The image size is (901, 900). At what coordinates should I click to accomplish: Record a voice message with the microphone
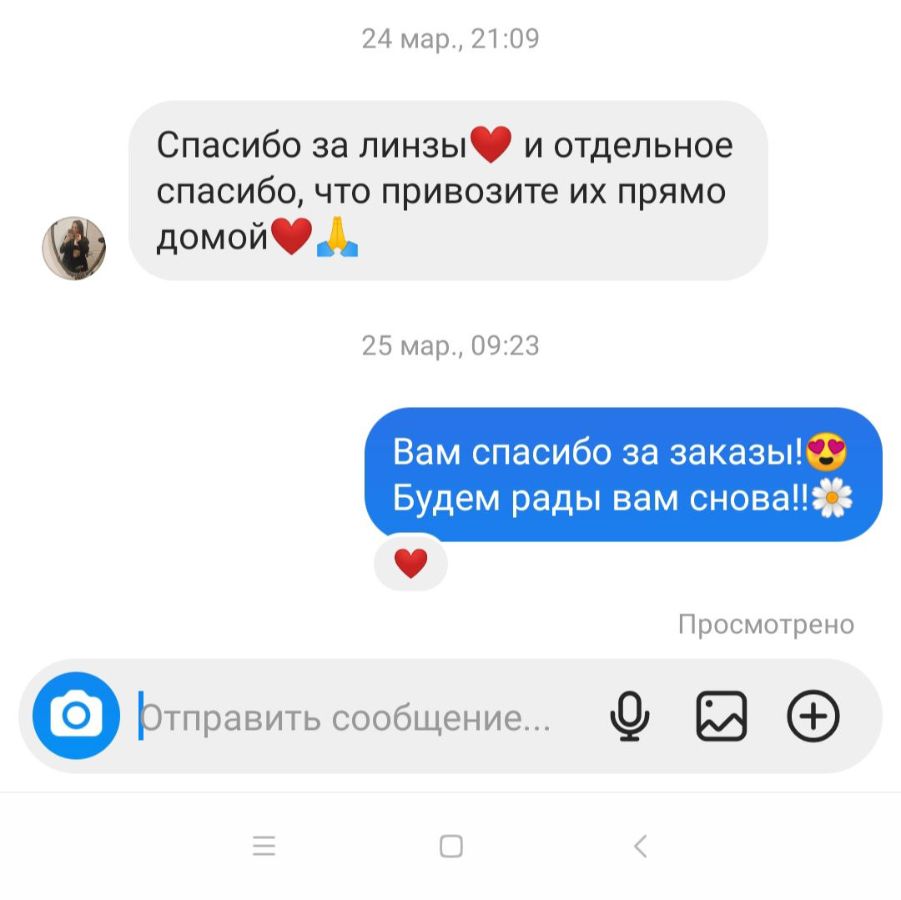point(629,716)
